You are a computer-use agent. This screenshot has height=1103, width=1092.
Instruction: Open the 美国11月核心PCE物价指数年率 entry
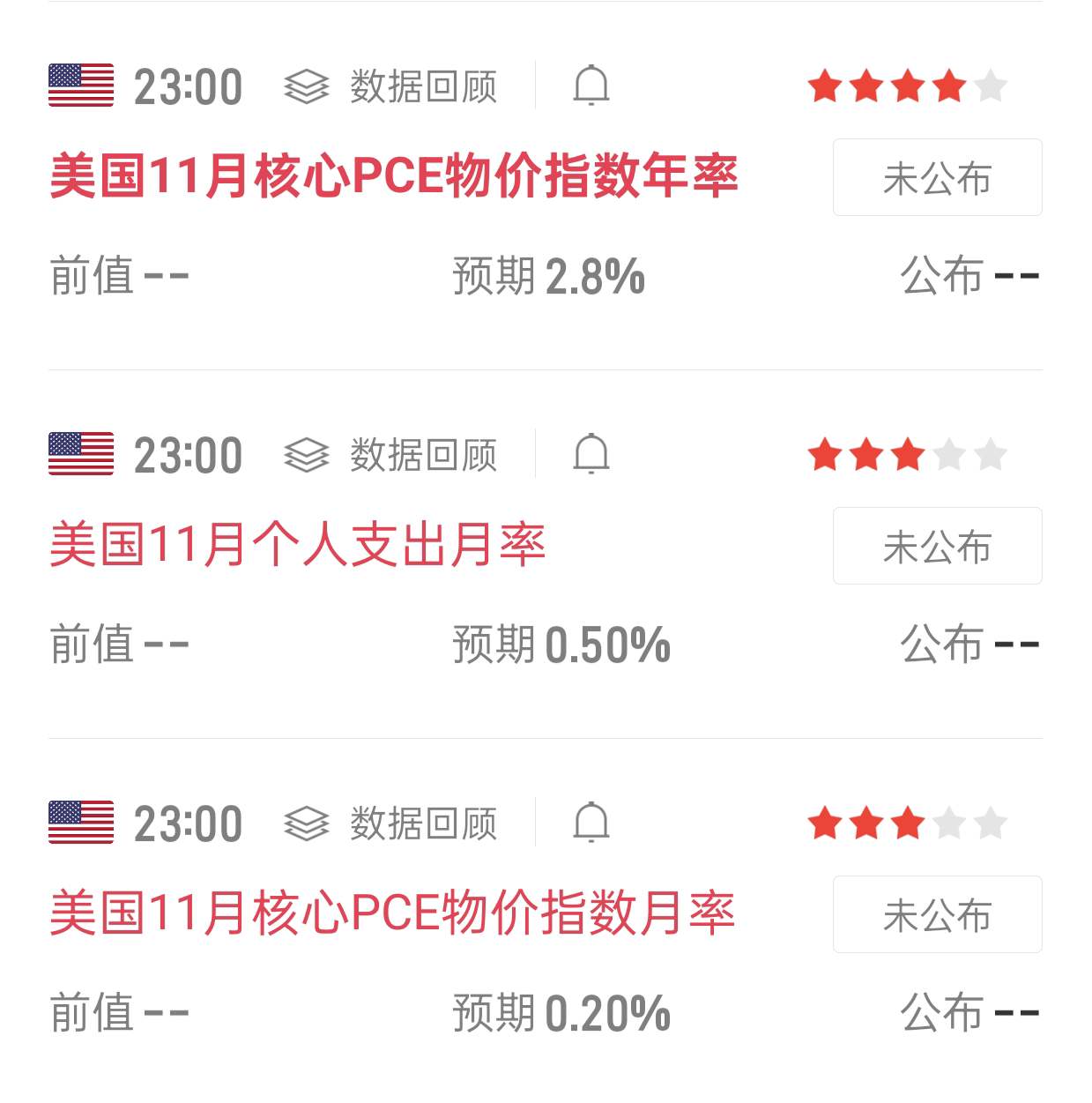393,175
